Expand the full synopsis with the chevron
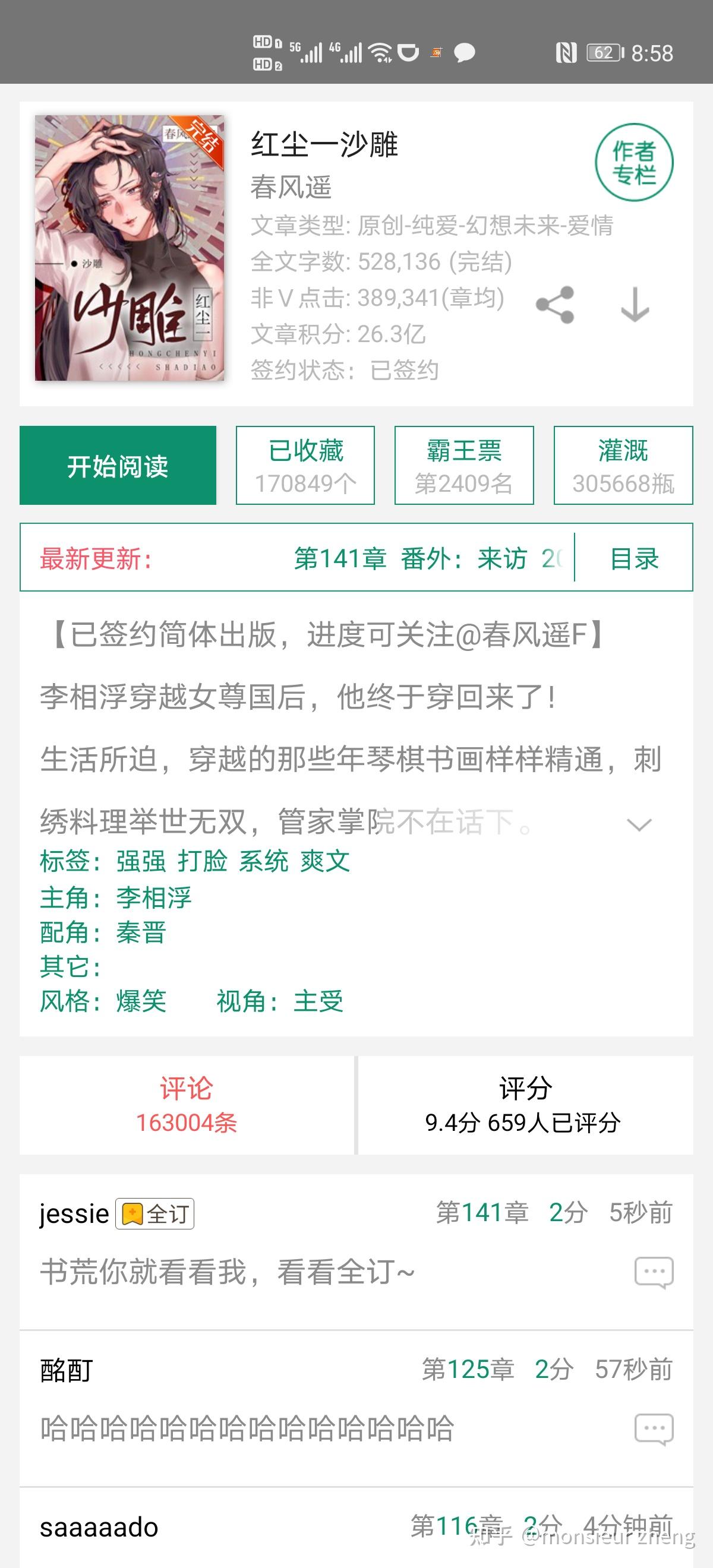Image resolution: width=713 pixels, height=1568 pixels. click(x=639, y=825)
